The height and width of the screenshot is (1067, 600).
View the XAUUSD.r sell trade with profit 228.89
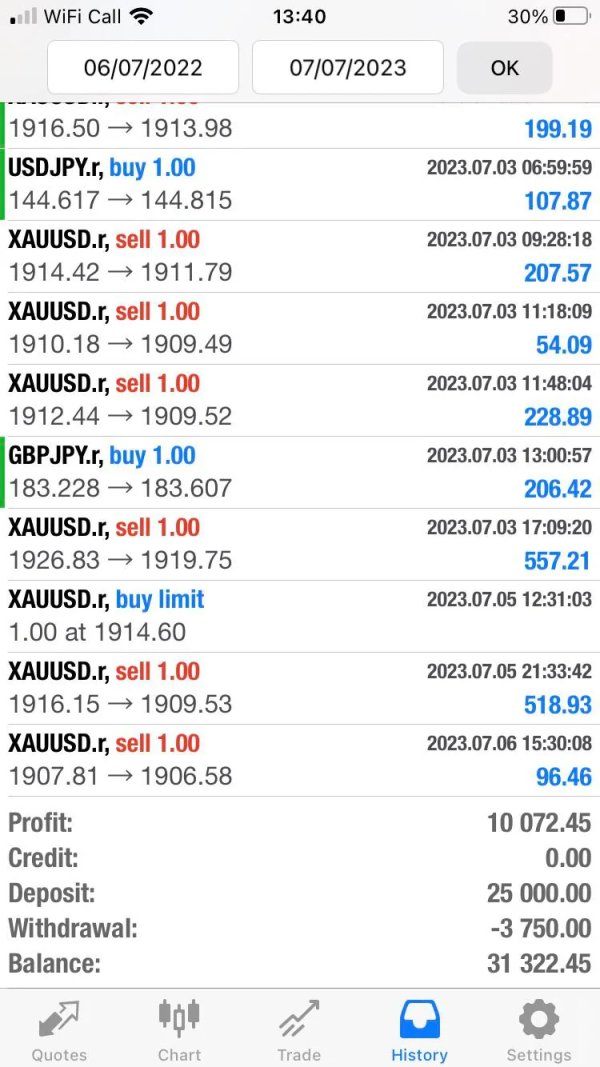tap(300, 401)
